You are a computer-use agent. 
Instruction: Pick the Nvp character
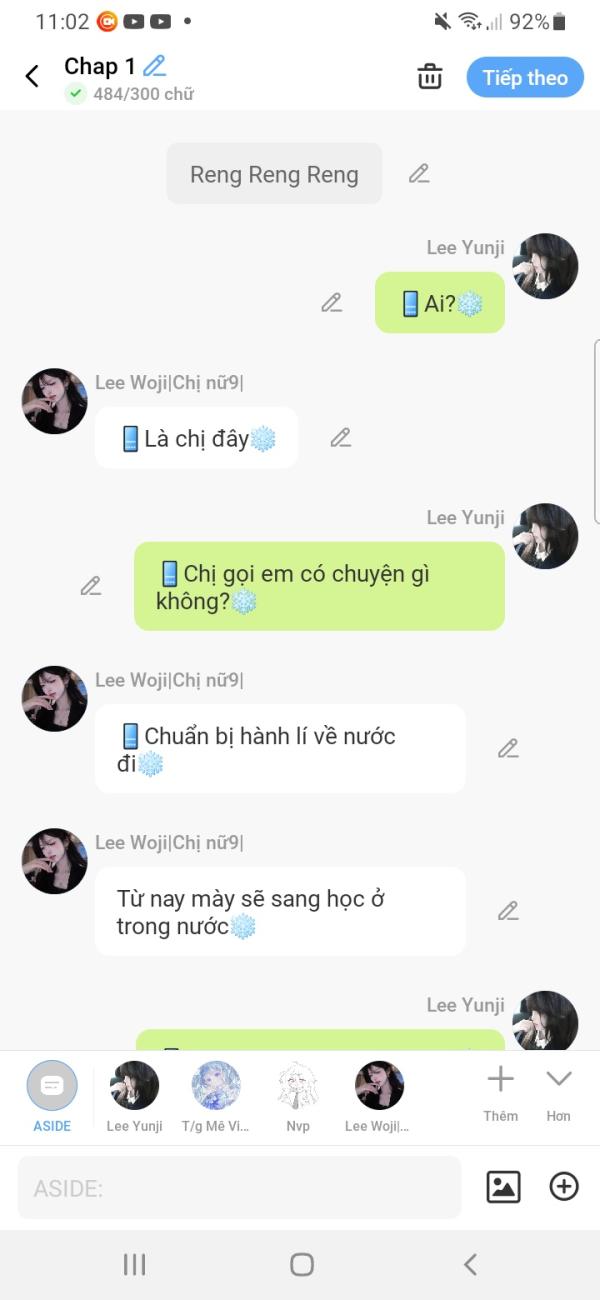298,1096
